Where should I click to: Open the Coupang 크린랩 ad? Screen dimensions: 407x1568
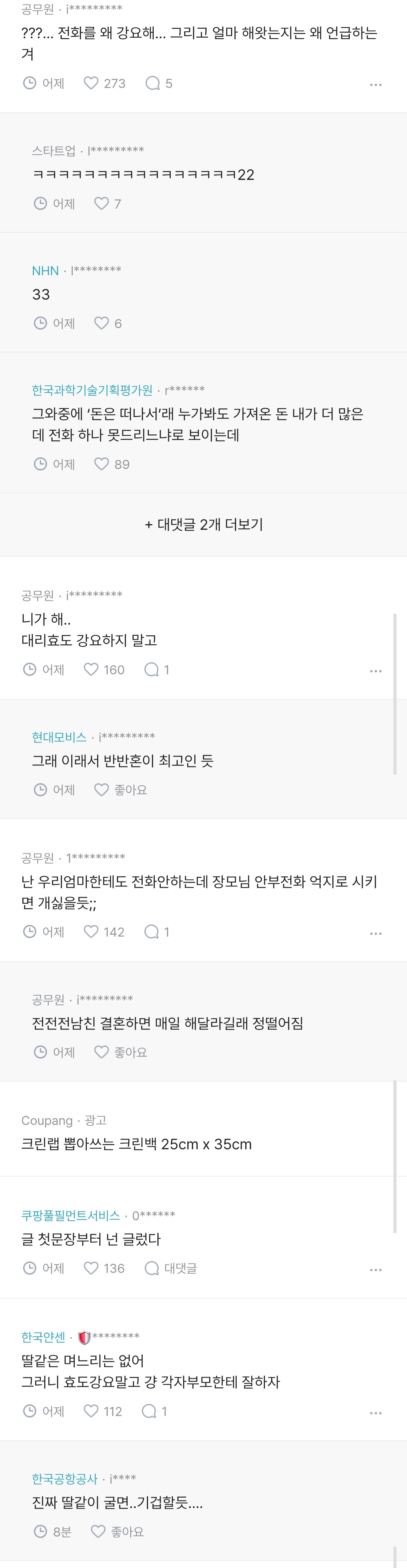point(136,1144)
